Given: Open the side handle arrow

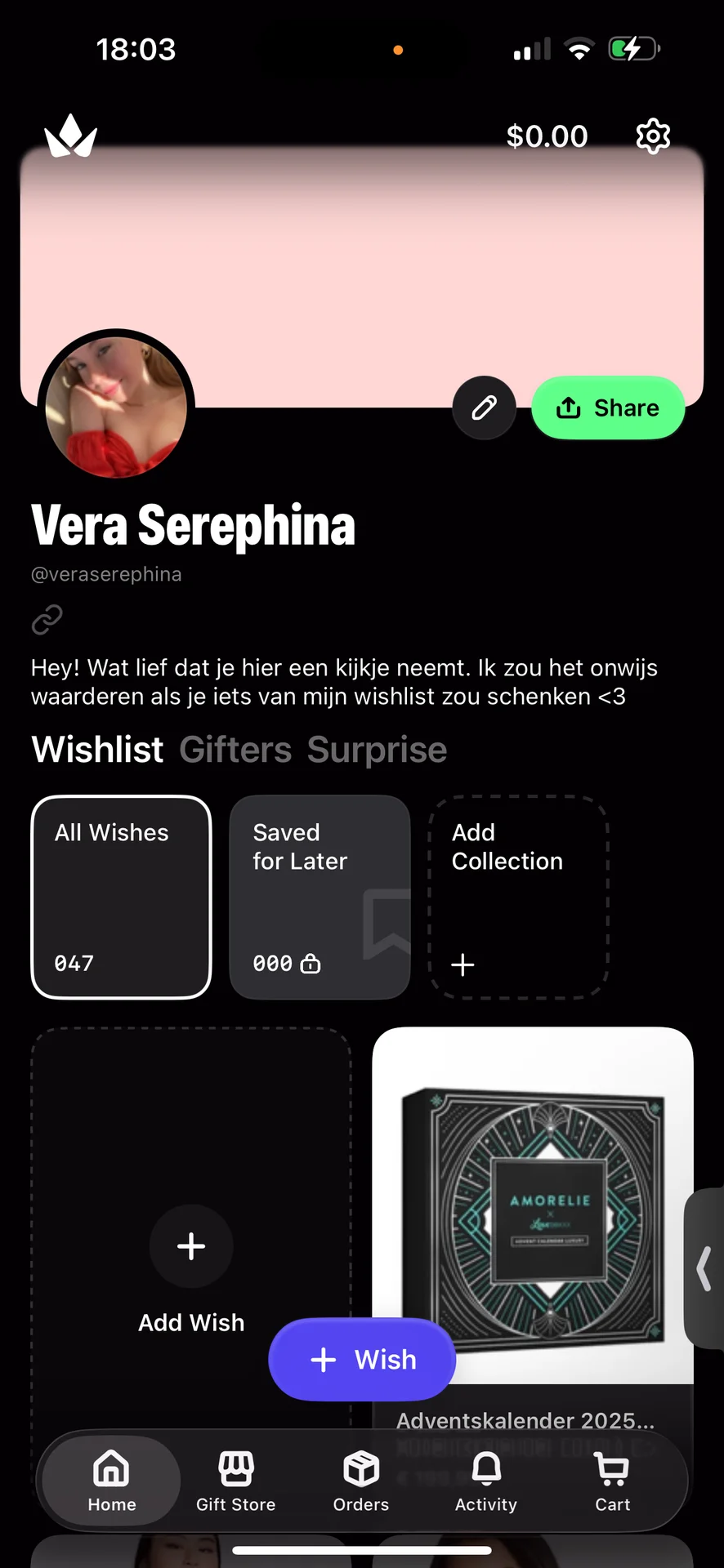Looking at the screenshot, I should pos(704,1268).
